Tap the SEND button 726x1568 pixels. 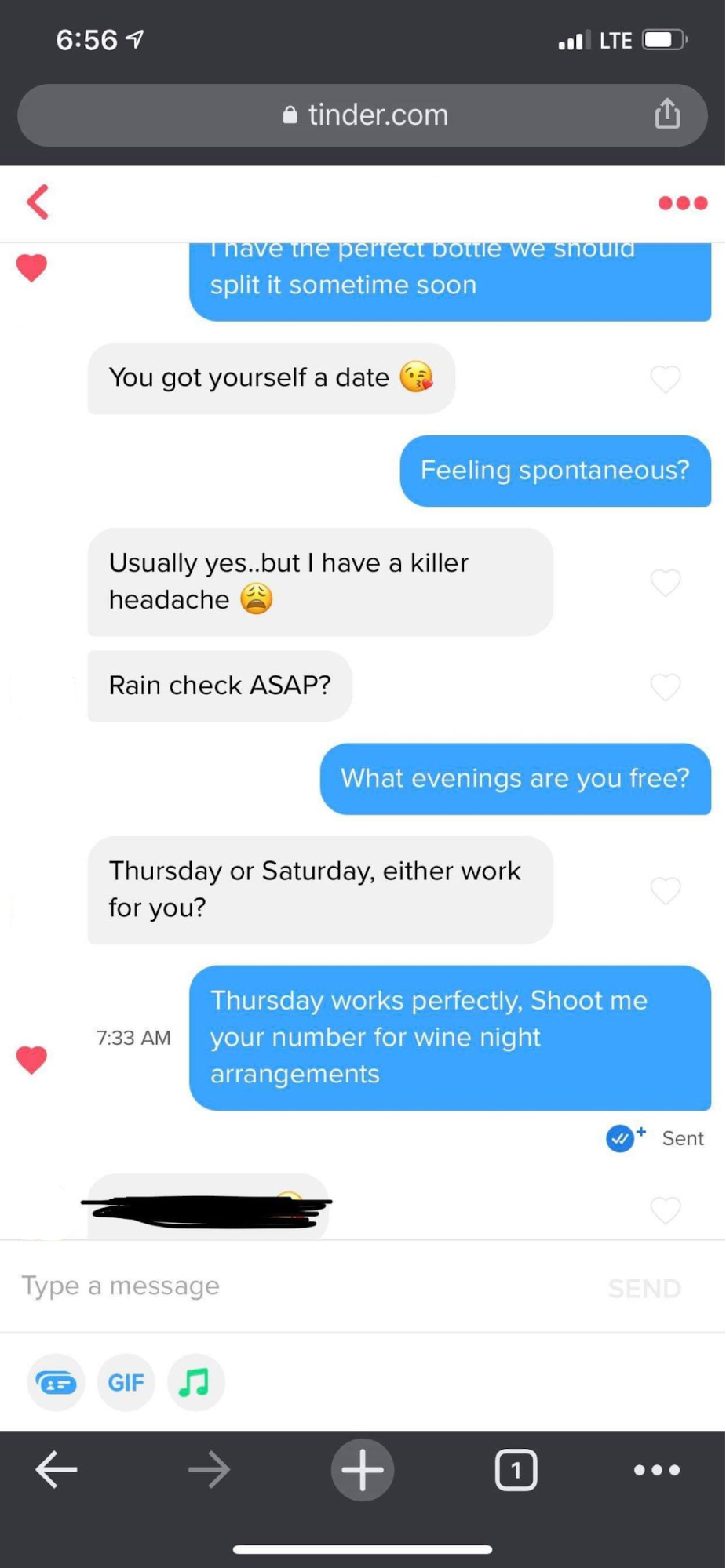point(644,1288)
